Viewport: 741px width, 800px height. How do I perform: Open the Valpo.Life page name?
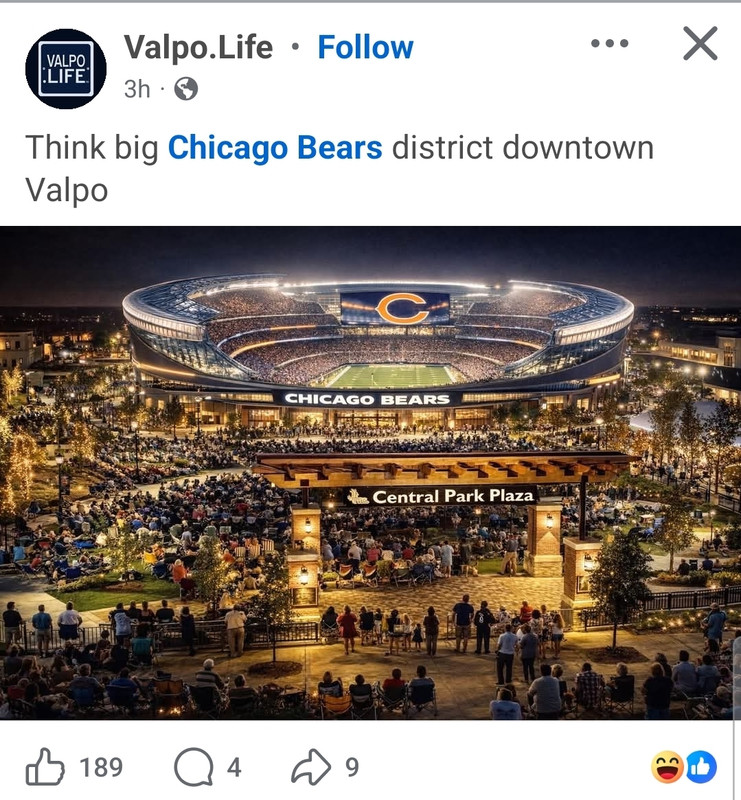point(198,47)
